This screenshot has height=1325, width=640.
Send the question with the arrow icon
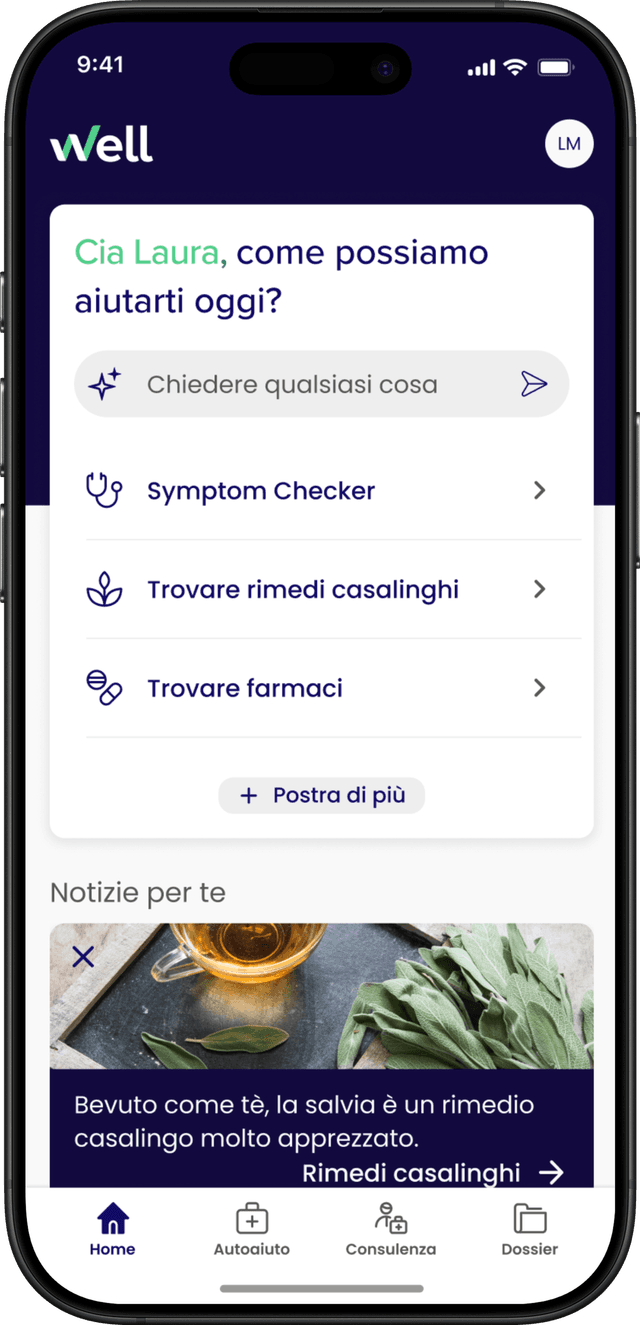pos(534,384)
